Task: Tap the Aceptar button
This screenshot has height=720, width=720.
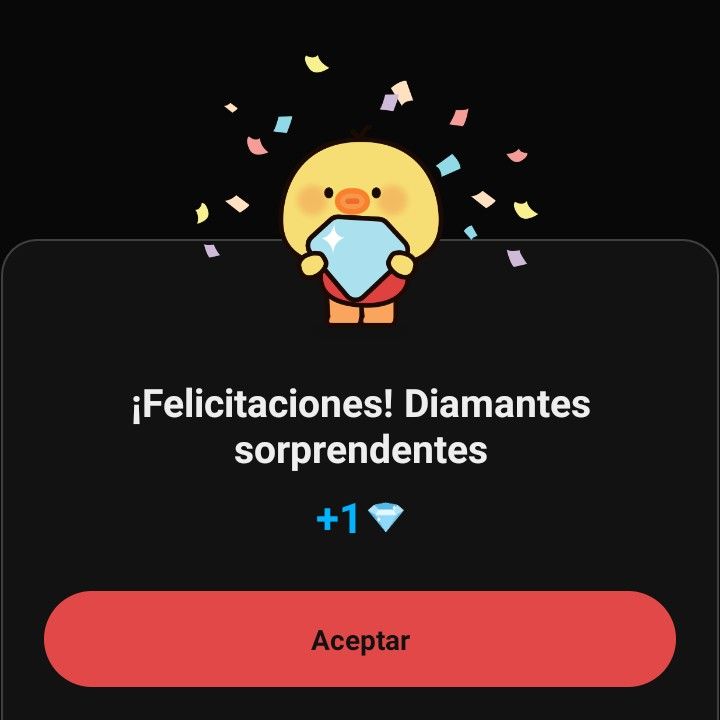Action: pos(360,639)
